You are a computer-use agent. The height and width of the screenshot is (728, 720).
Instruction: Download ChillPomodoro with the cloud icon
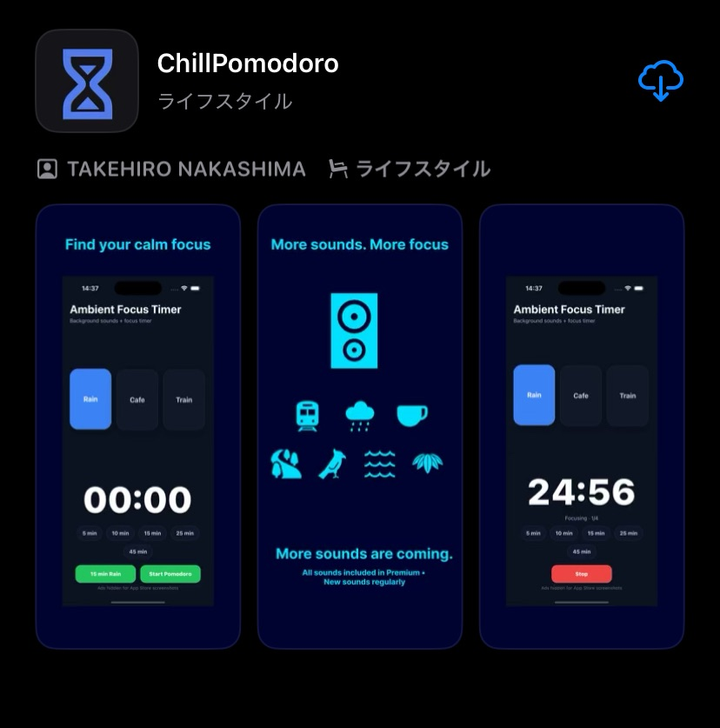[x=660, y=80]
